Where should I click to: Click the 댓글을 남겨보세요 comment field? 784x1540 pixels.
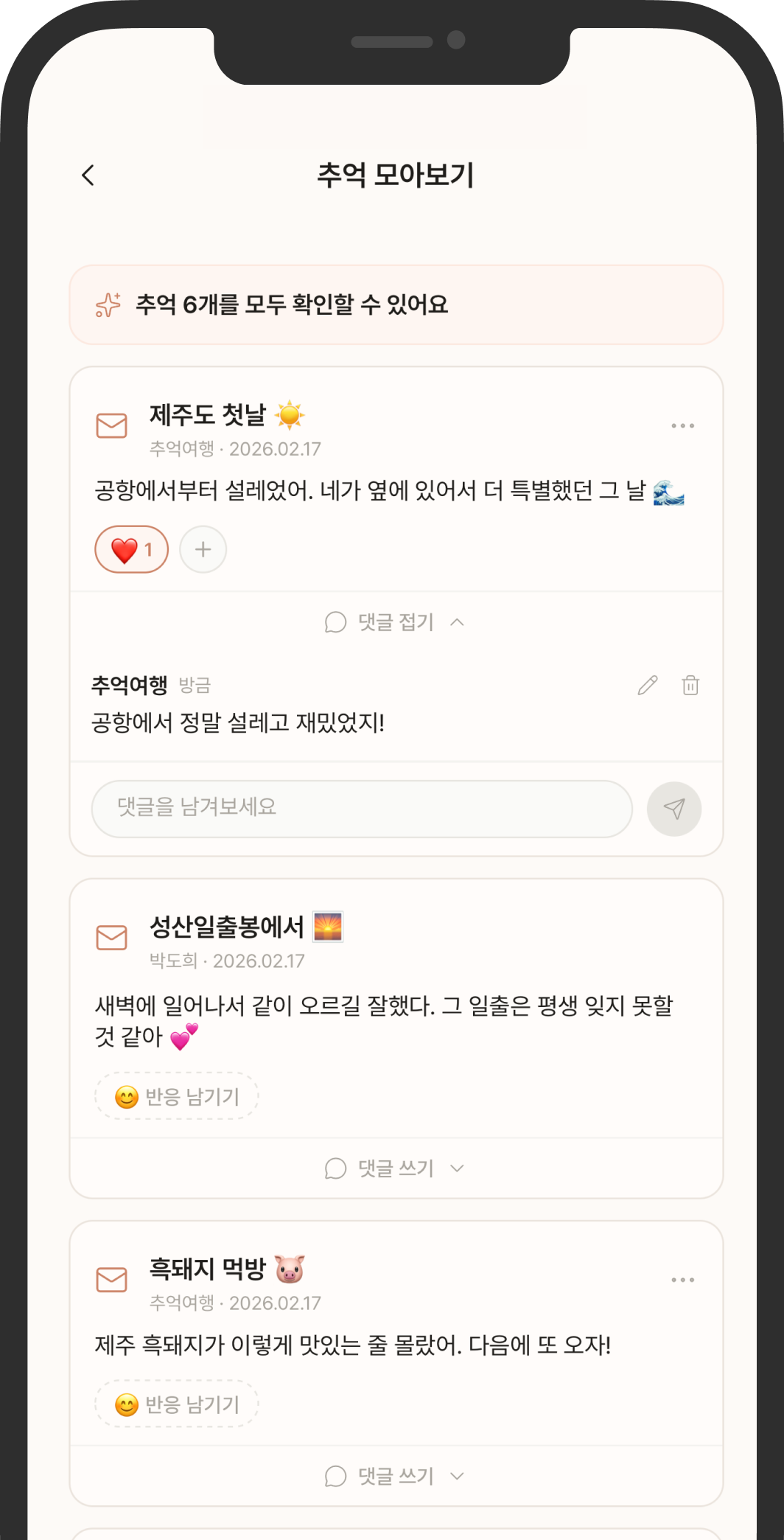coord(363,809)
